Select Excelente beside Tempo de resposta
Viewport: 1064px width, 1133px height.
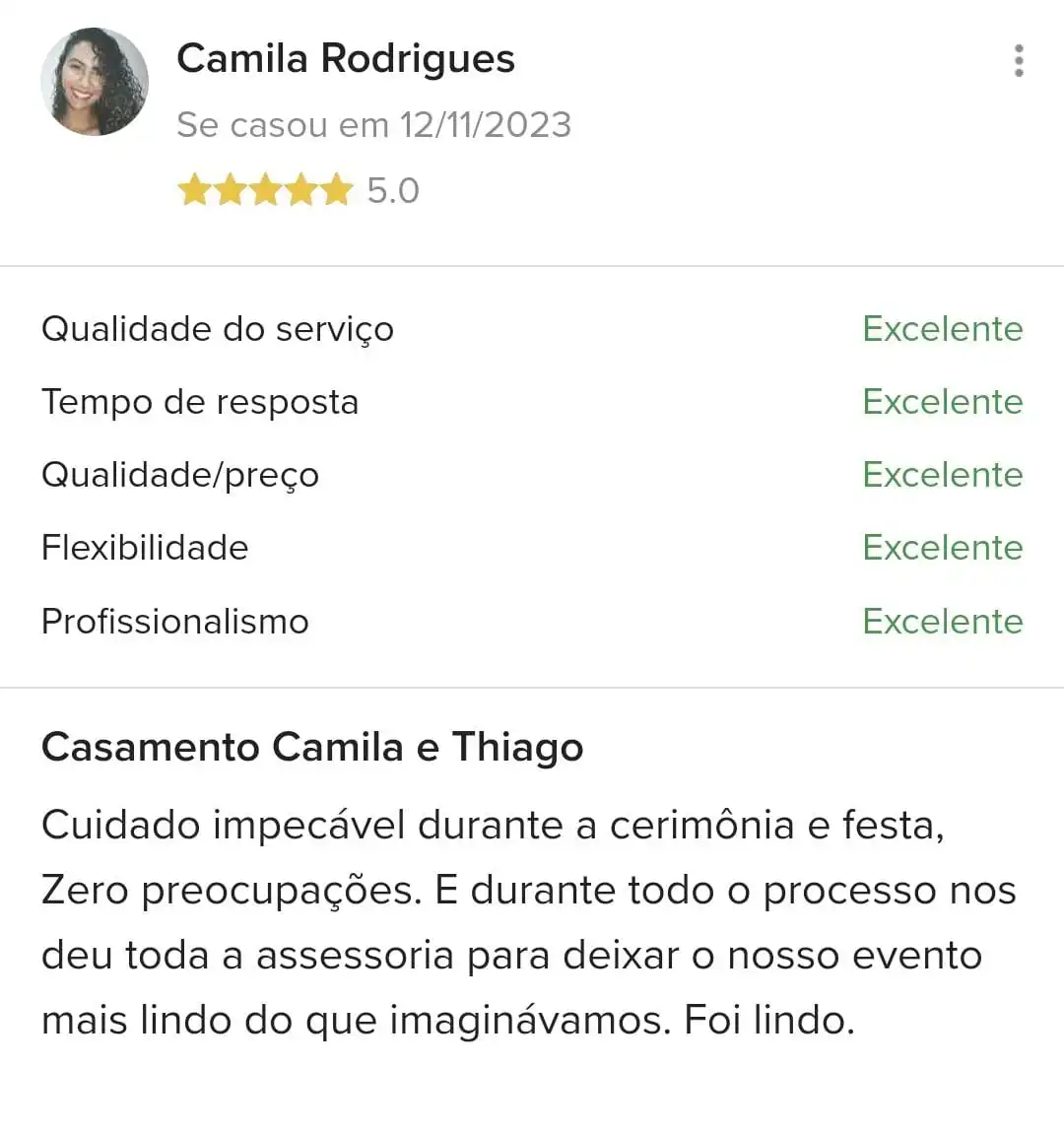coord(942,402)
